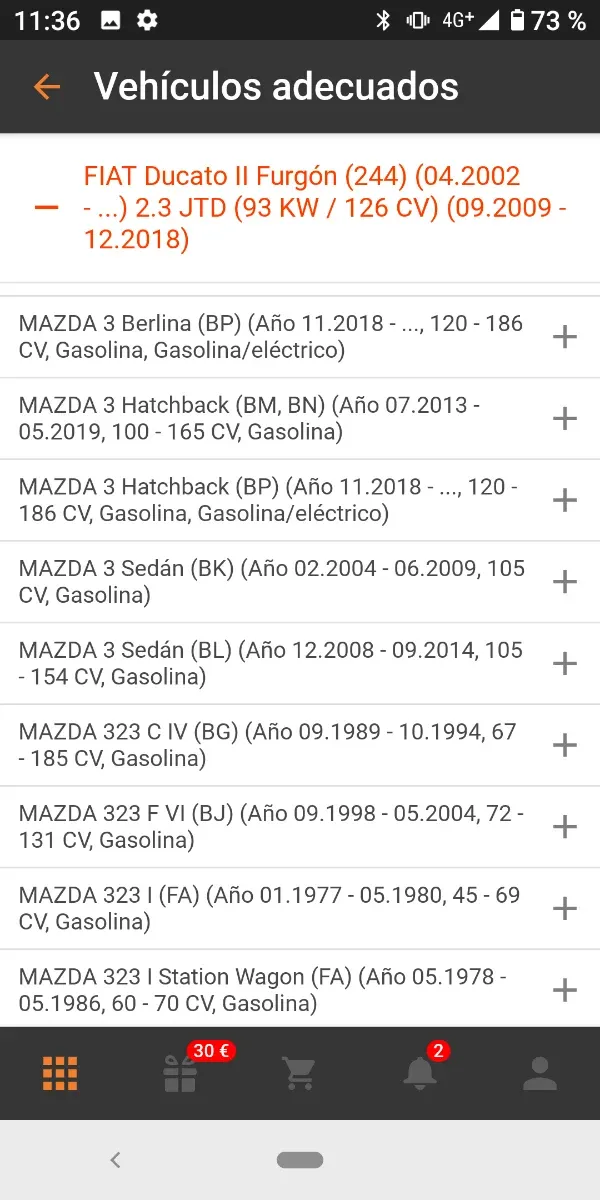Expand MAZDA 323 I (FA) row
Image resolution: width=600 pixels, height=1200 pixels.
pyautogui.click(x=565, y=909)
